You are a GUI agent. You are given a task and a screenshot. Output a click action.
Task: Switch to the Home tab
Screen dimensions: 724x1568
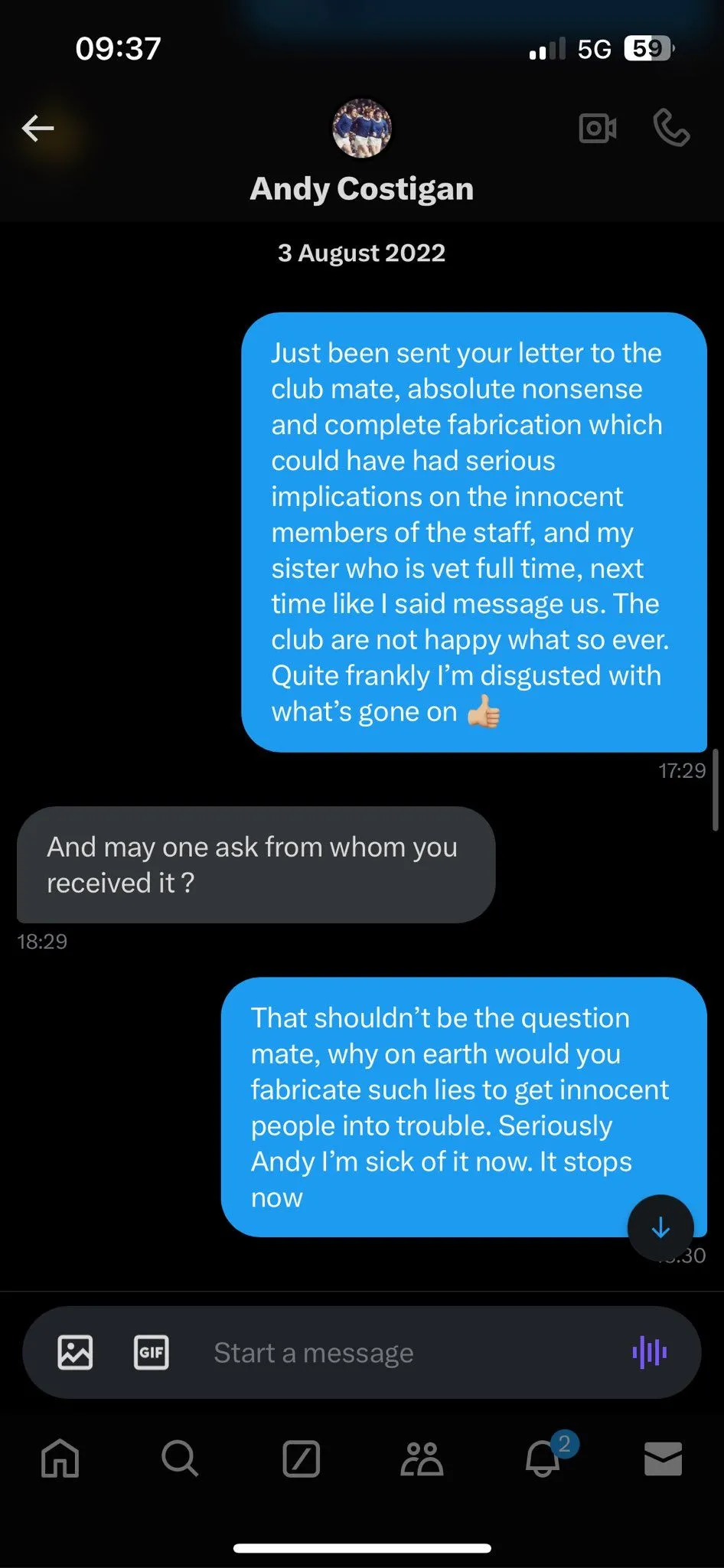tap(60, 1459)
